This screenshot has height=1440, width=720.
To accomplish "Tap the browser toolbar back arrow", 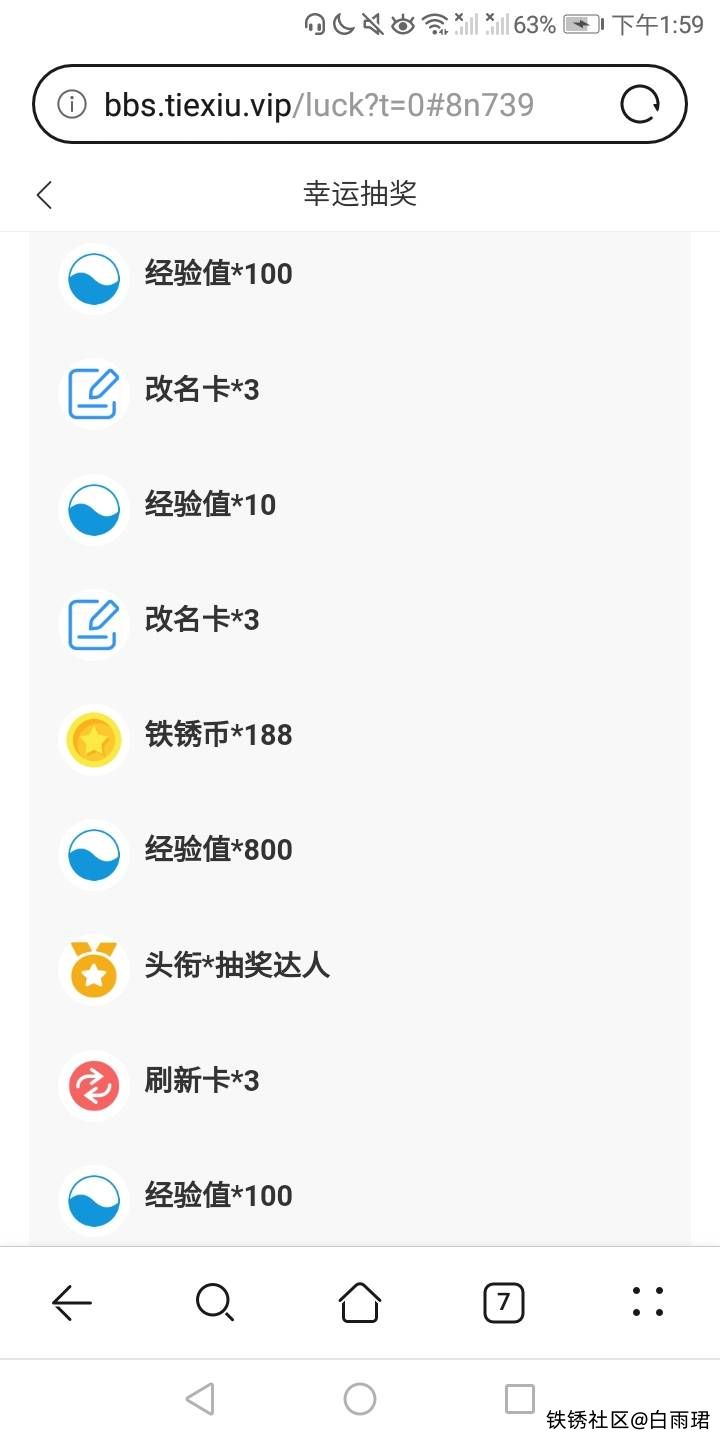I will point(72,1302).
